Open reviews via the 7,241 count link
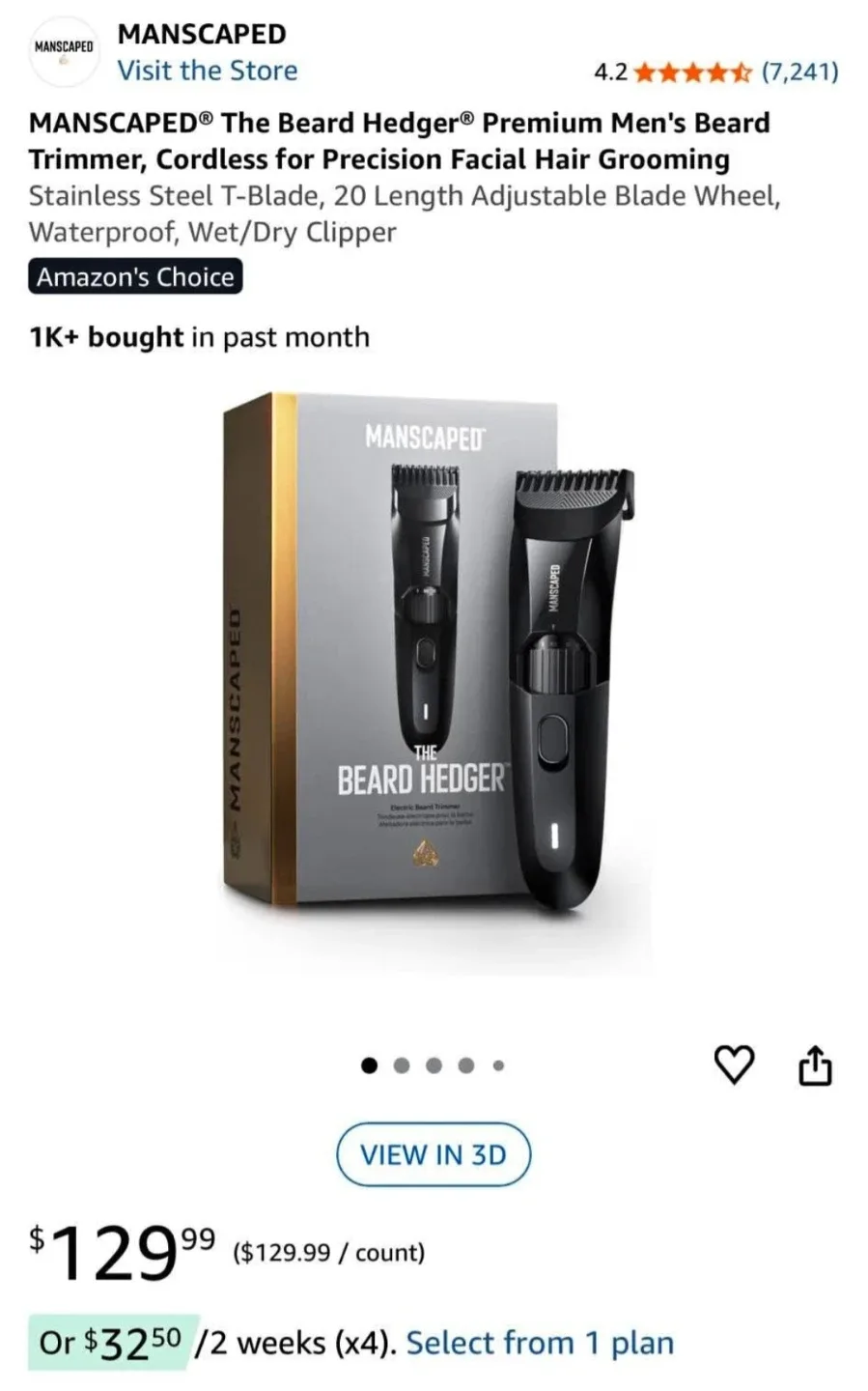Screen dimensions: 868x1391 803,72
